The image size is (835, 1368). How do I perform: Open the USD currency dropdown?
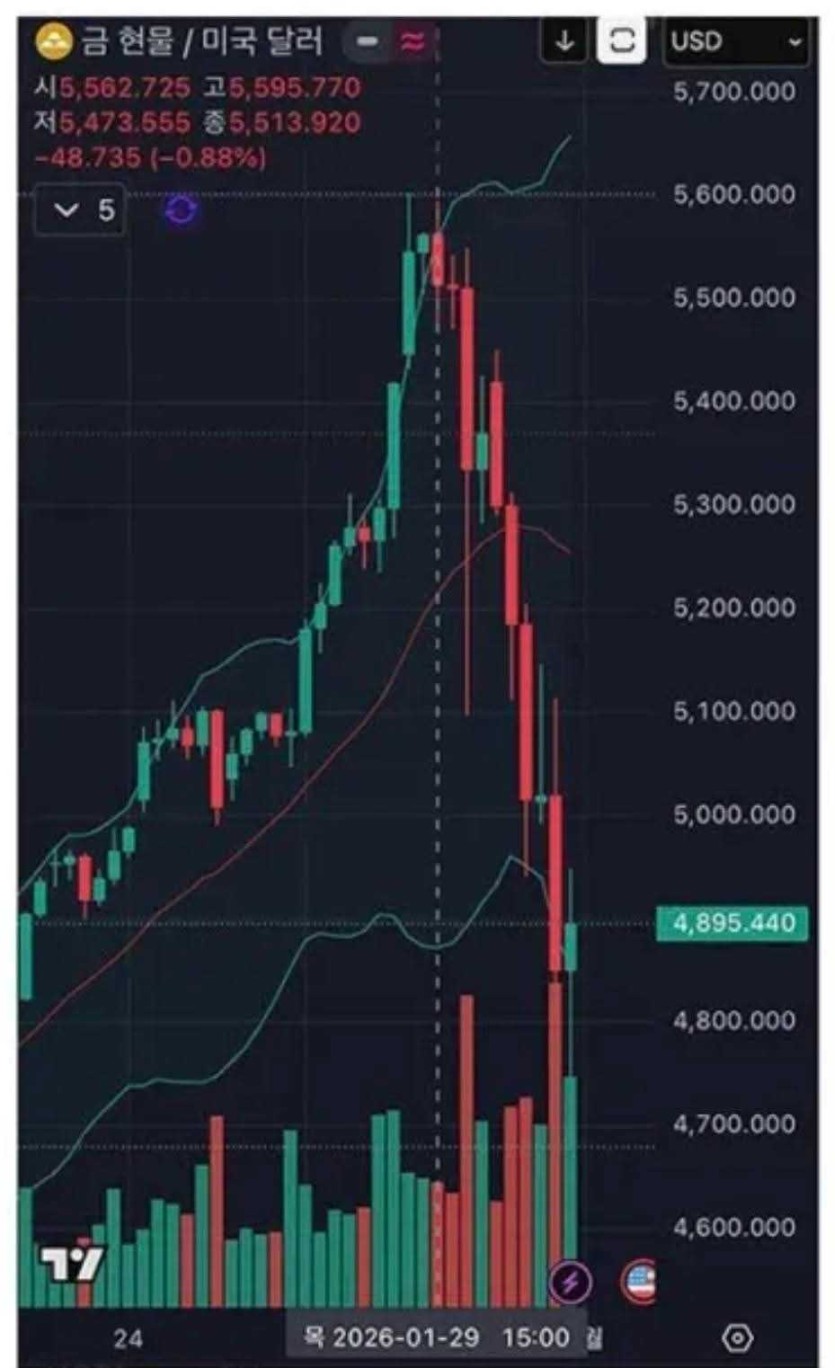737,42
